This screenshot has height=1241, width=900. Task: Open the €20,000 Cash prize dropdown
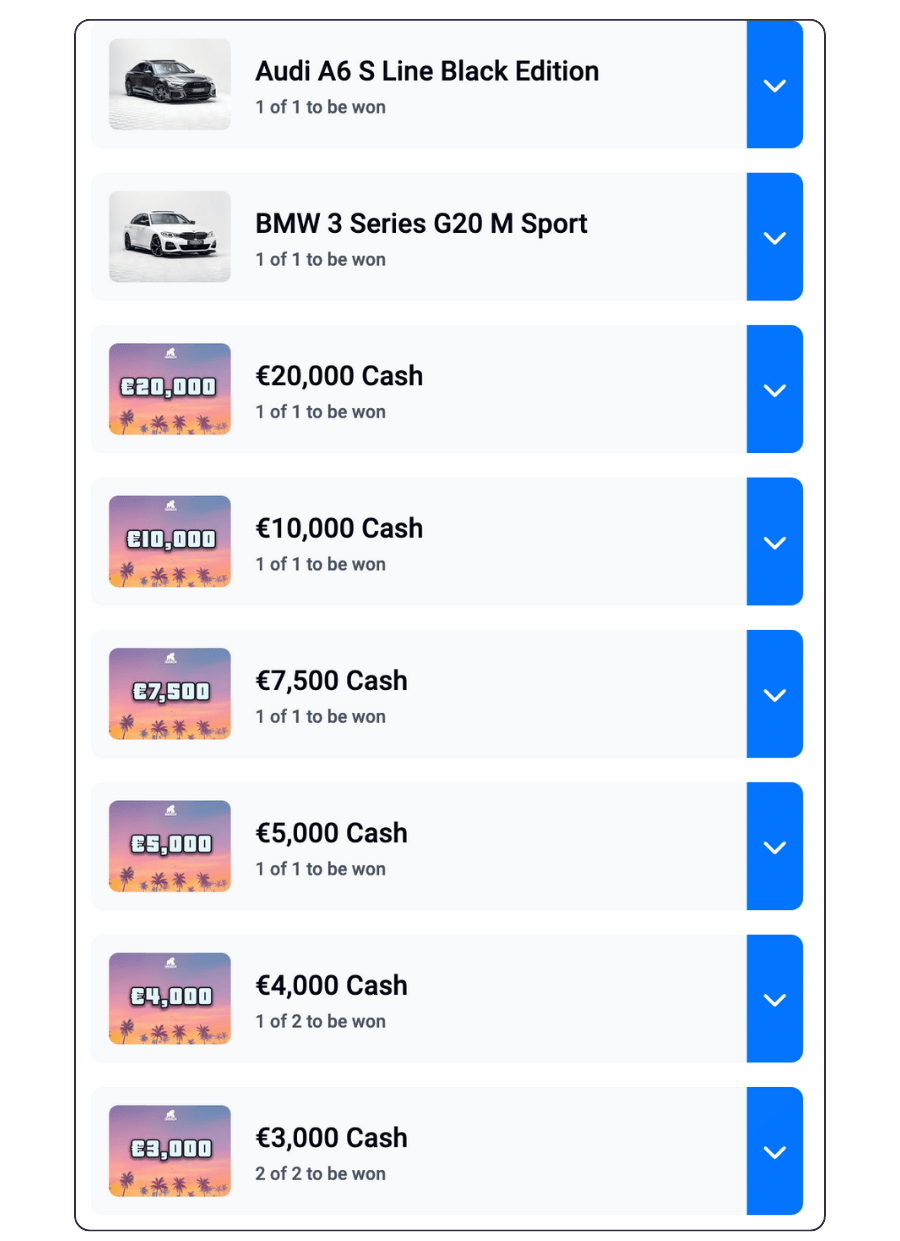coord(774,390)
